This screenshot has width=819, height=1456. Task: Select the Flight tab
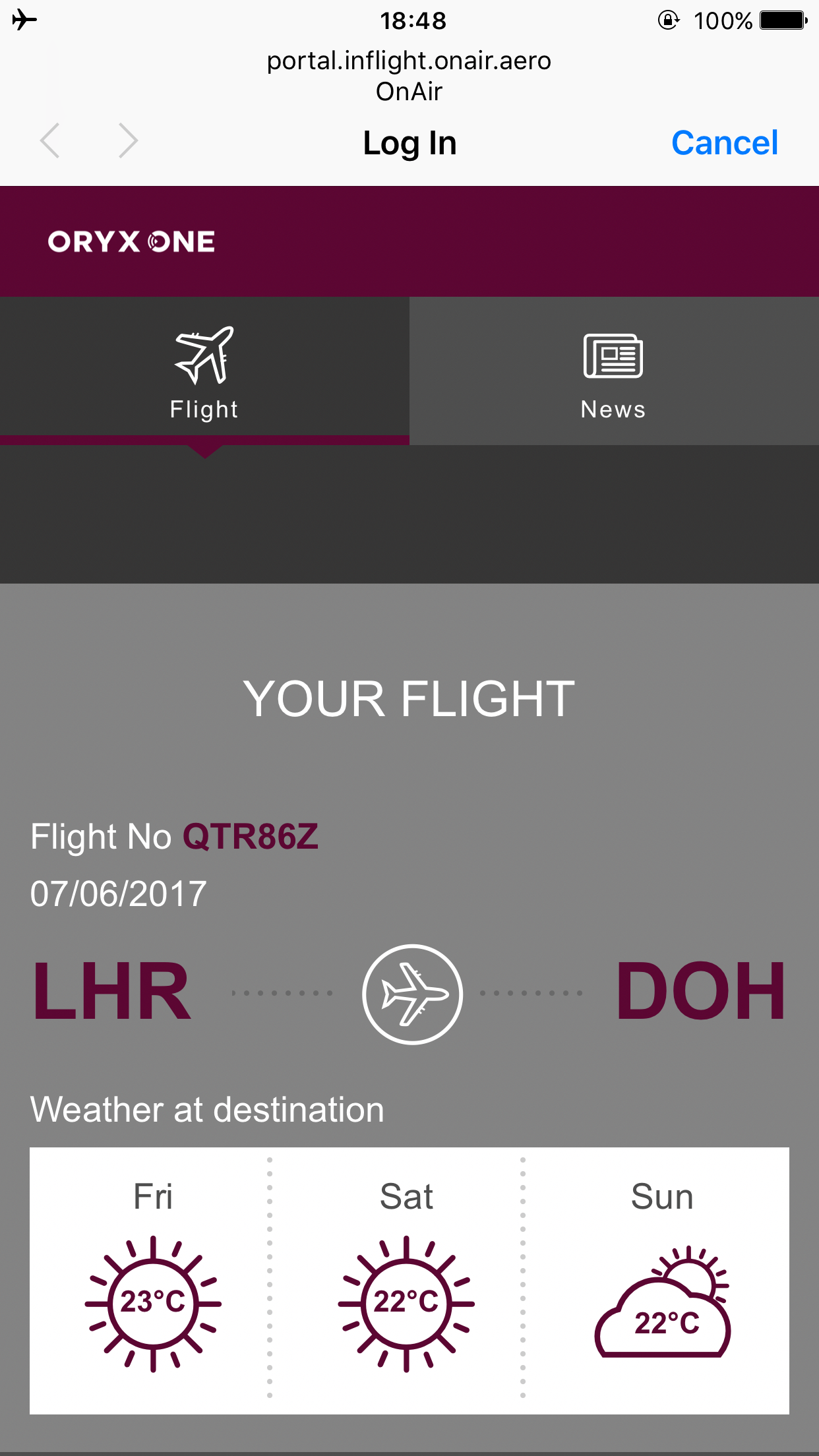[204, 371]
